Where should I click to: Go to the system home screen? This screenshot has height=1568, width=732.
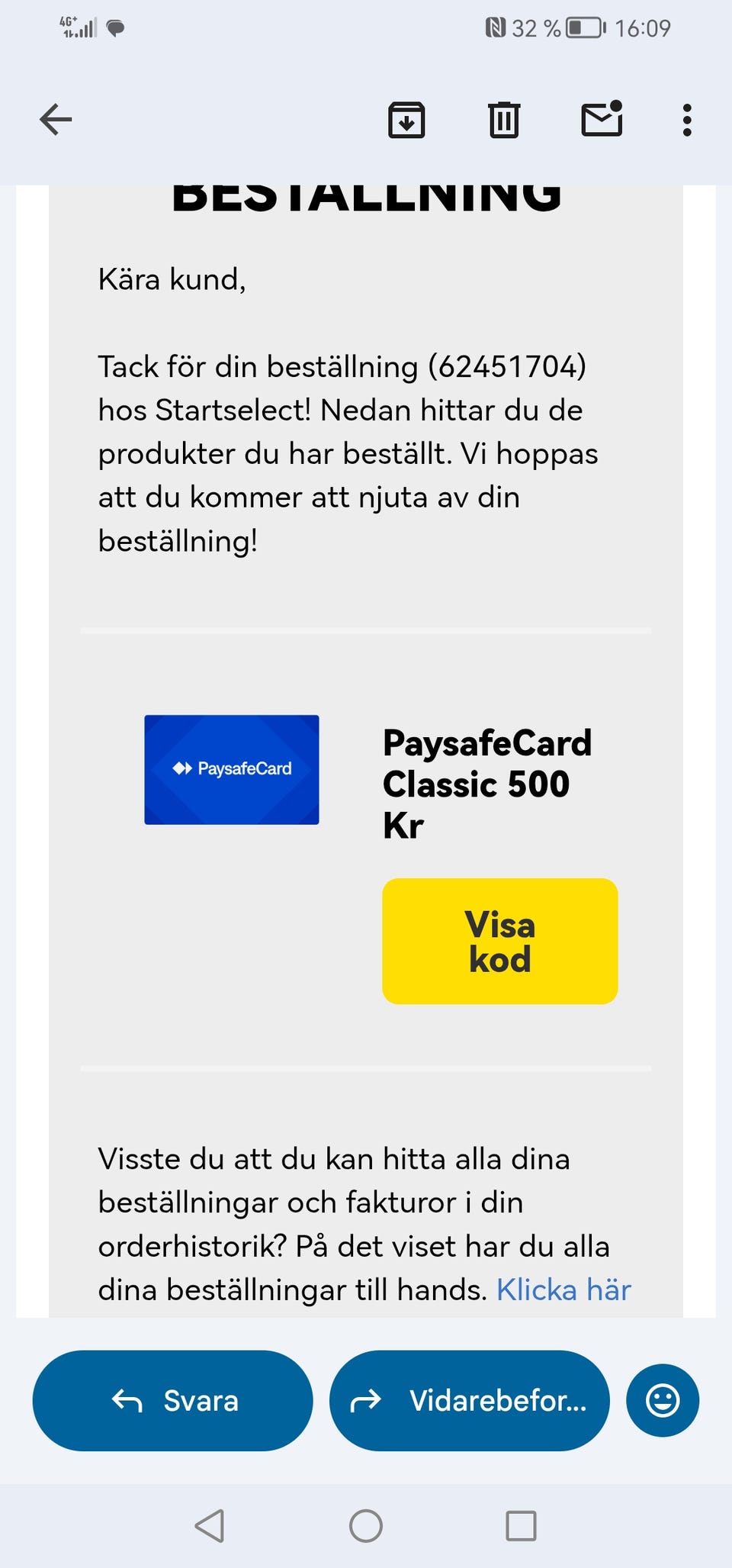pos(366,1526)
